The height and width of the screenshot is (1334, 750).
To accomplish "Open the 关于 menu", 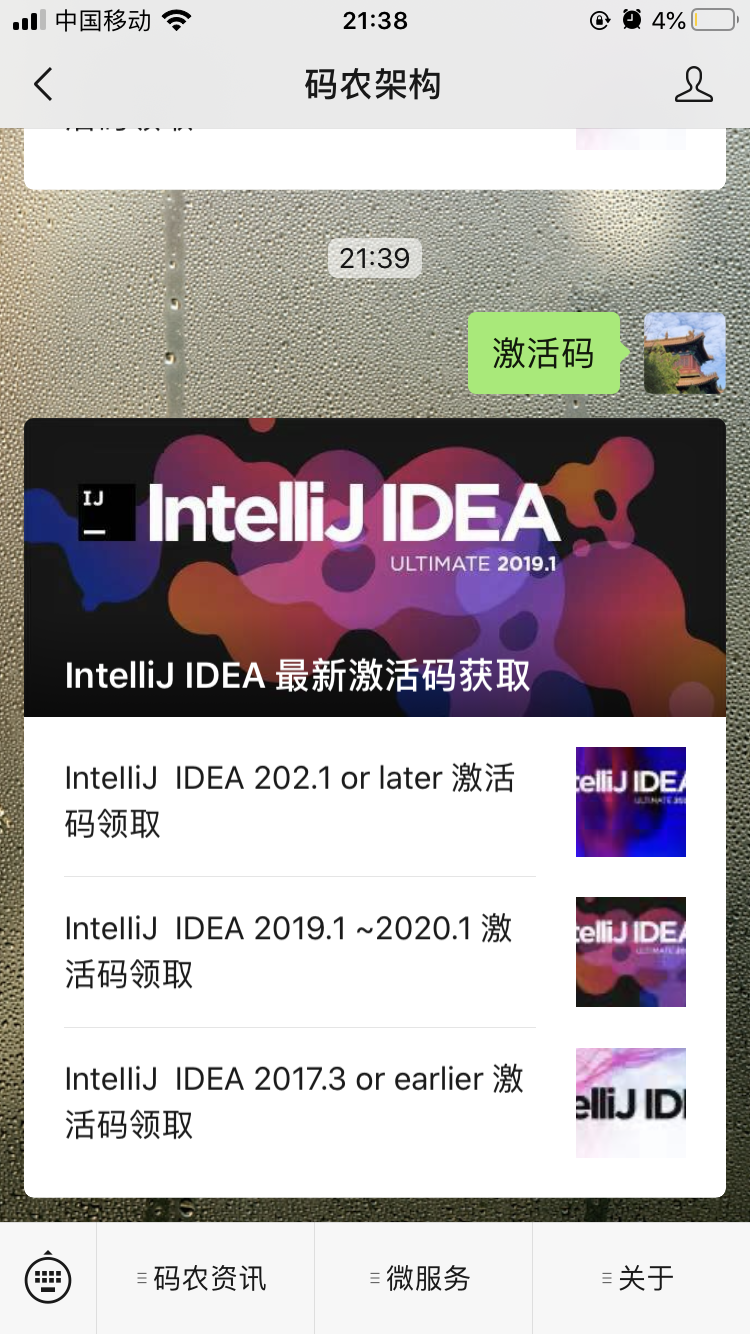I will pyautogui.click(x=641, y=1278).
